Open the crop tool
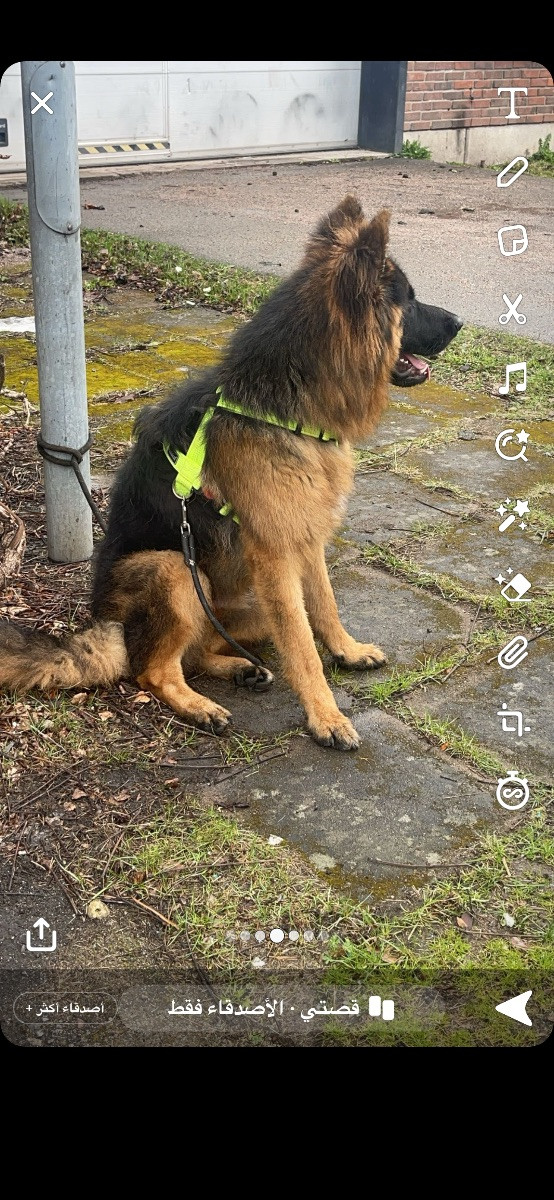Image resolution: width=554 pixels, height=1200 pixels. 512,721
